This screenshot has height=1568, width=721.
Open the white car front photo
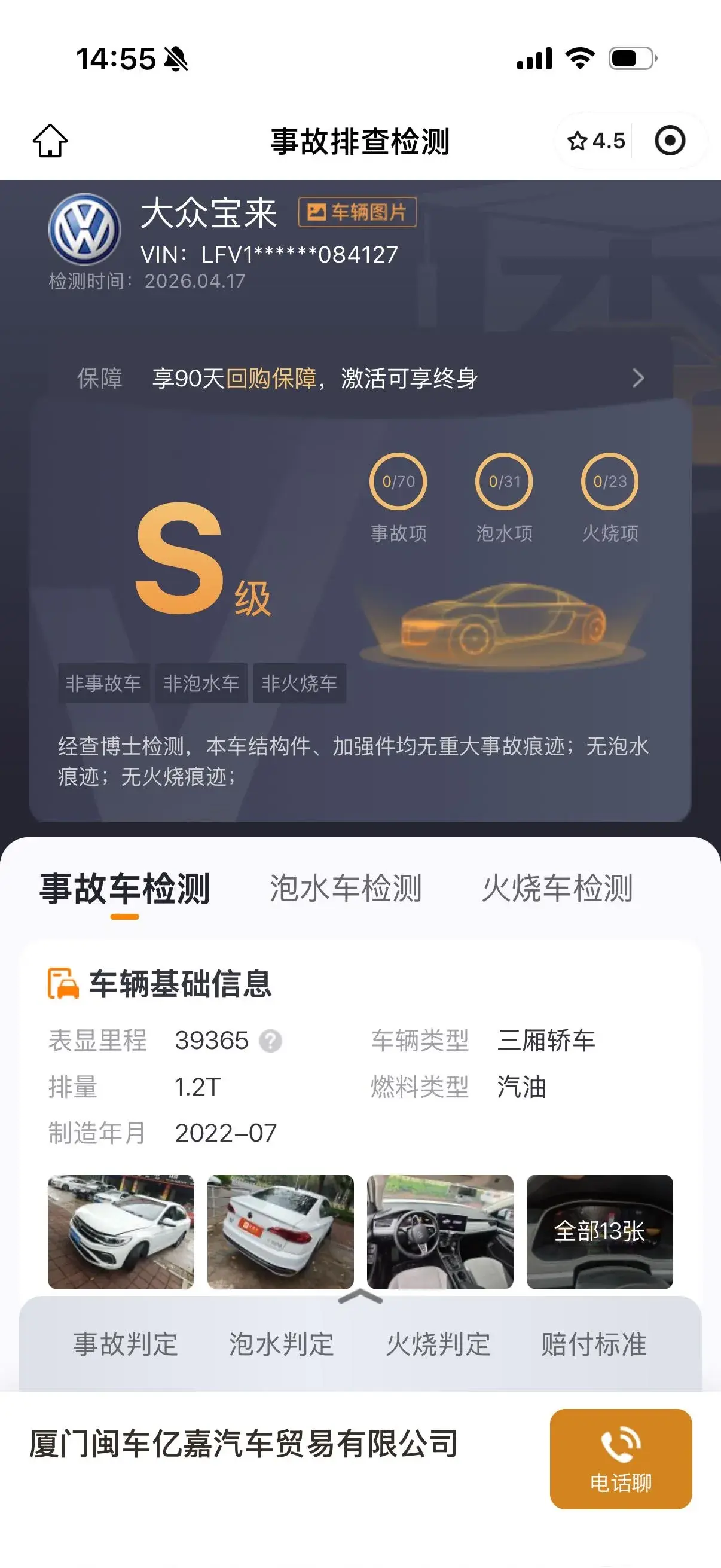[121, 1231]
